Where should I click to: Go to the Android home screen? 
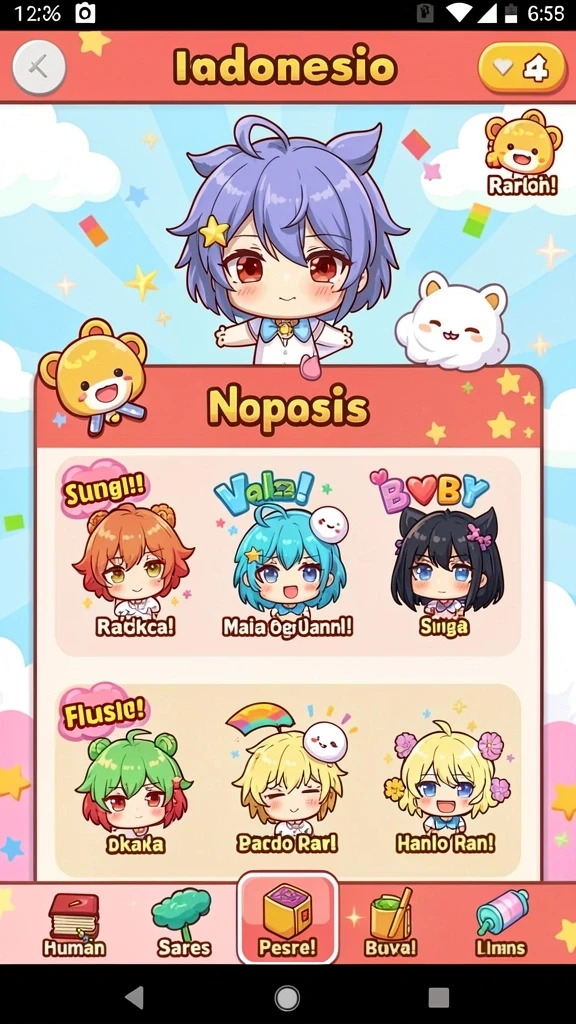pyautogui.click(x=287, y=998)
